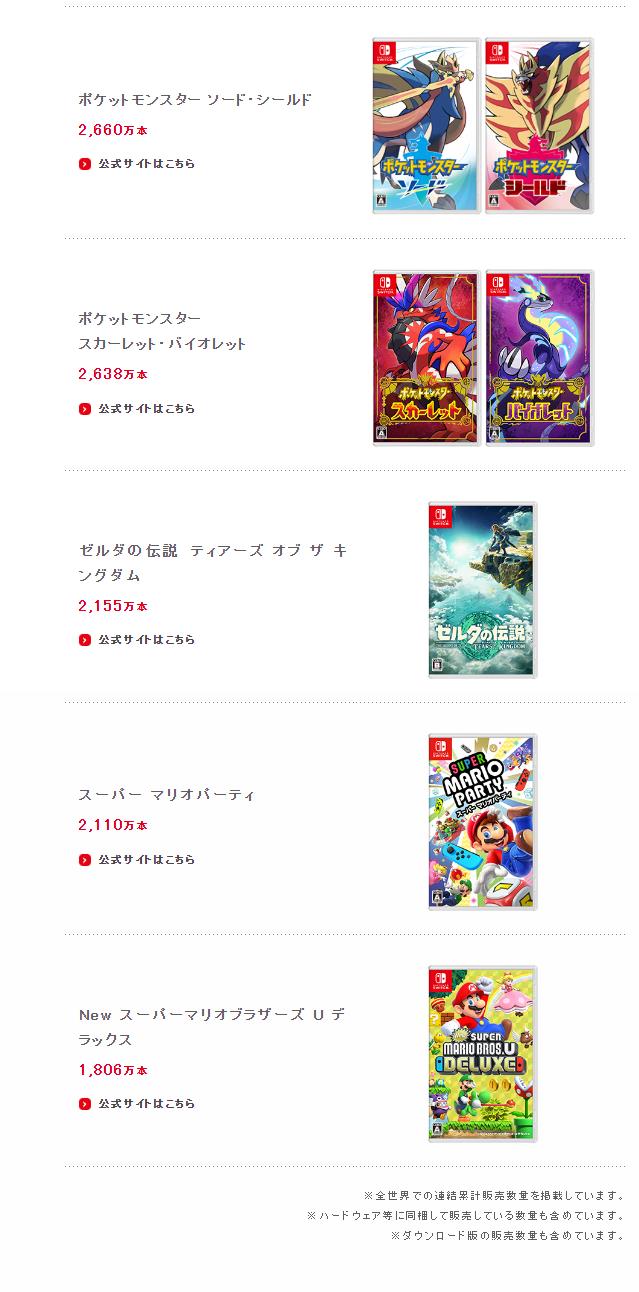The height and width of the screenshot is (1292, 639).
Task: Open official site link for ポケットモンスター スカーレット・バイオレット
Action: 145,408
